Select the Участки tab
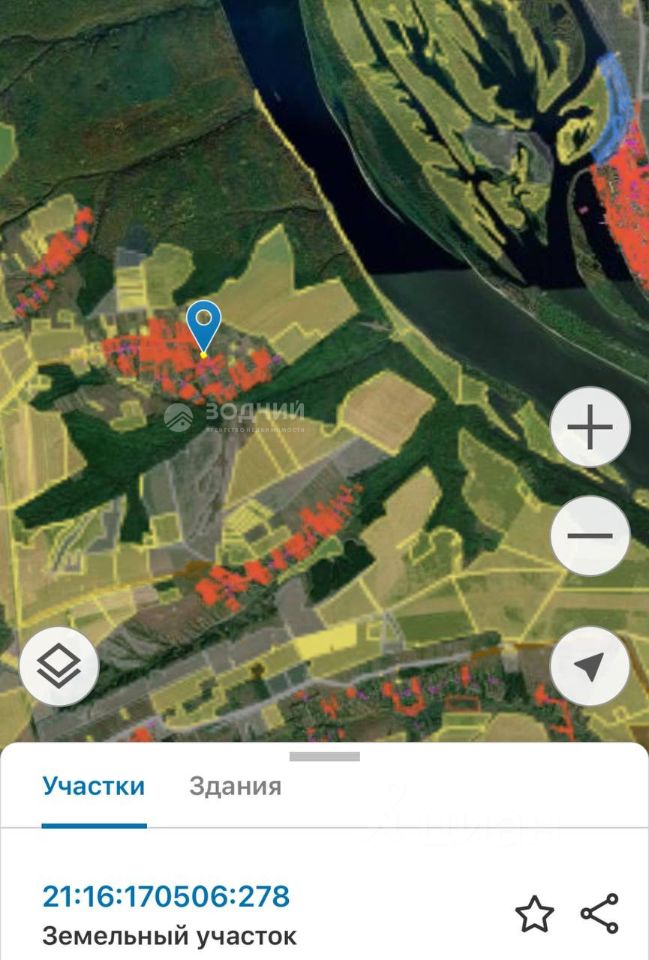 click(x=93, y=786)
